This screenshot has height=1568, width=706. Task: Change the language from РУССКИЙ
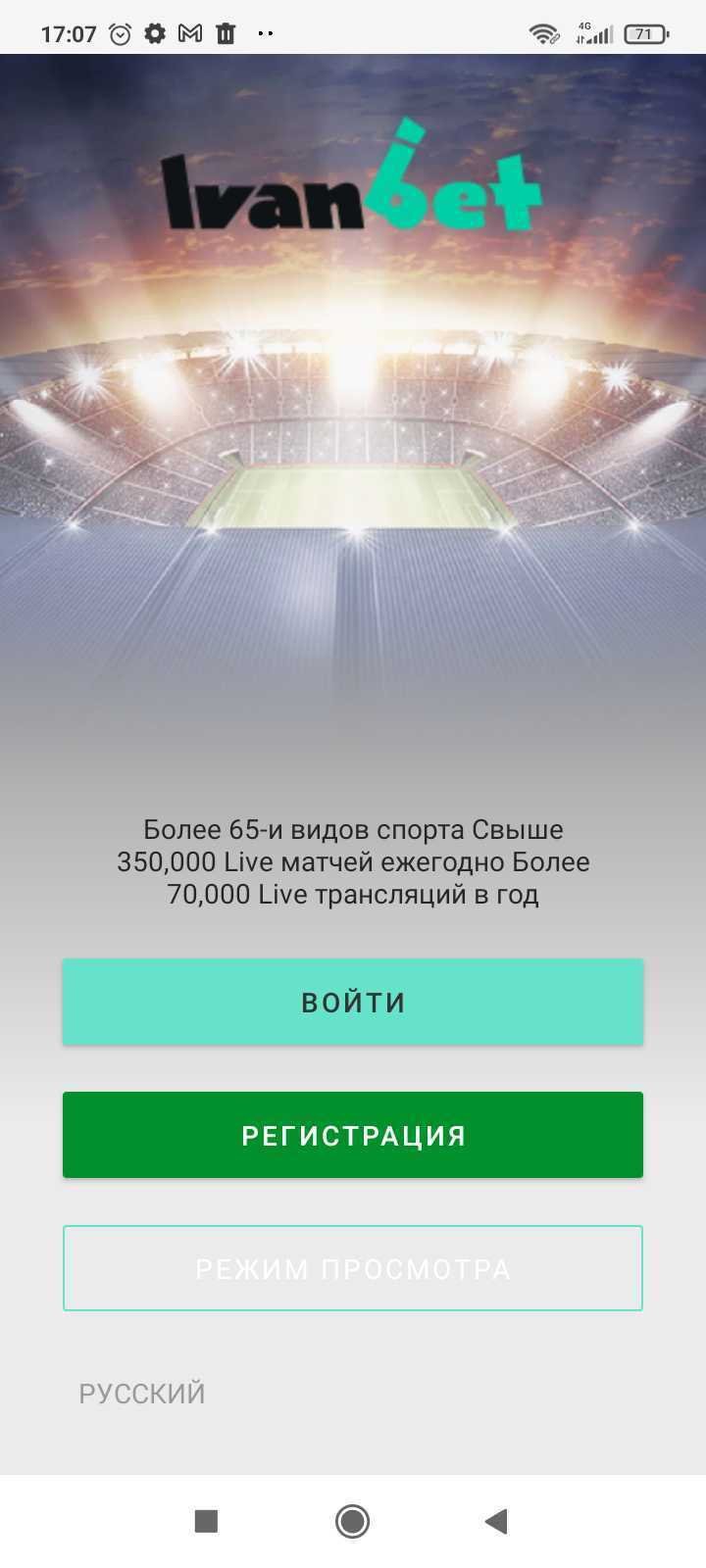142,1394
